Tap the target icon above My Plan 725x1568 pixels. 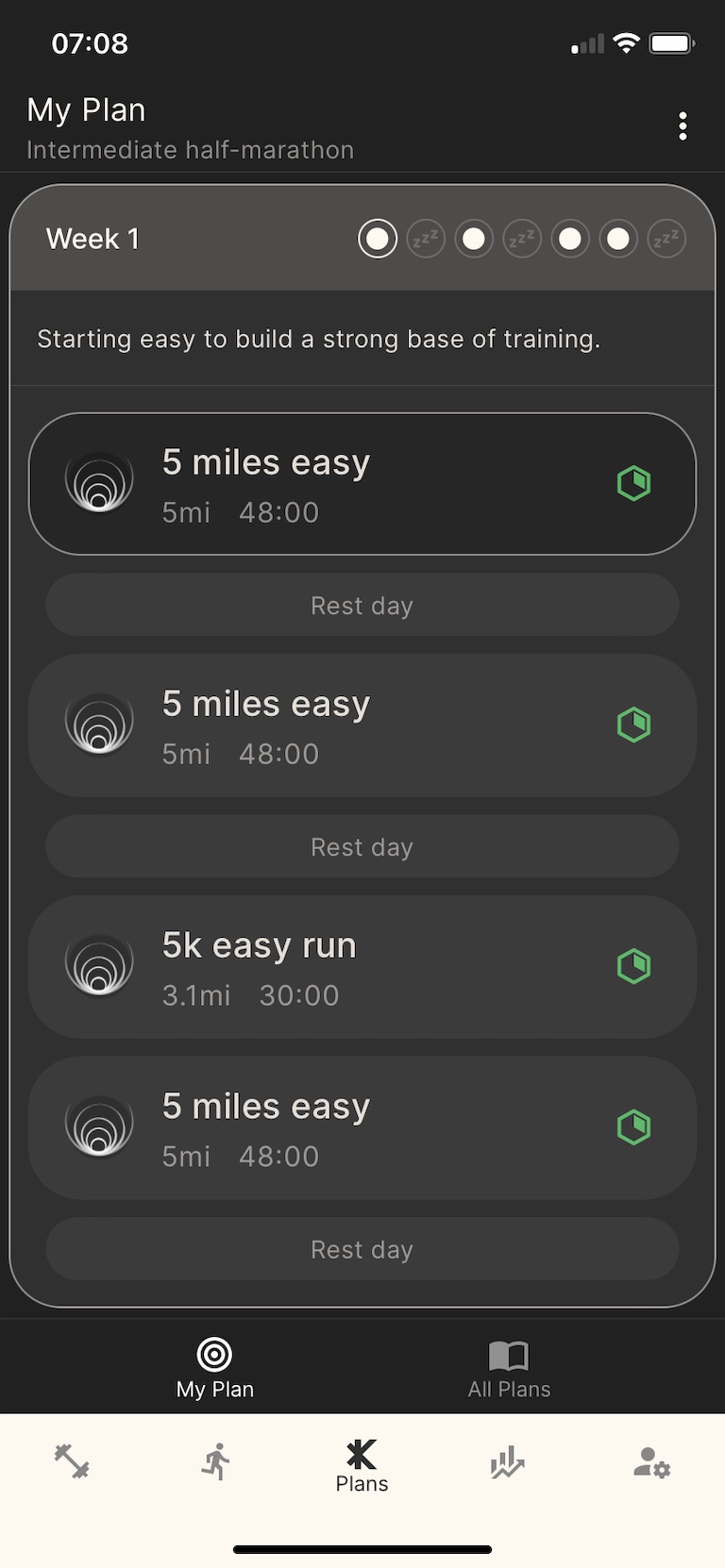click(214, 1353)
